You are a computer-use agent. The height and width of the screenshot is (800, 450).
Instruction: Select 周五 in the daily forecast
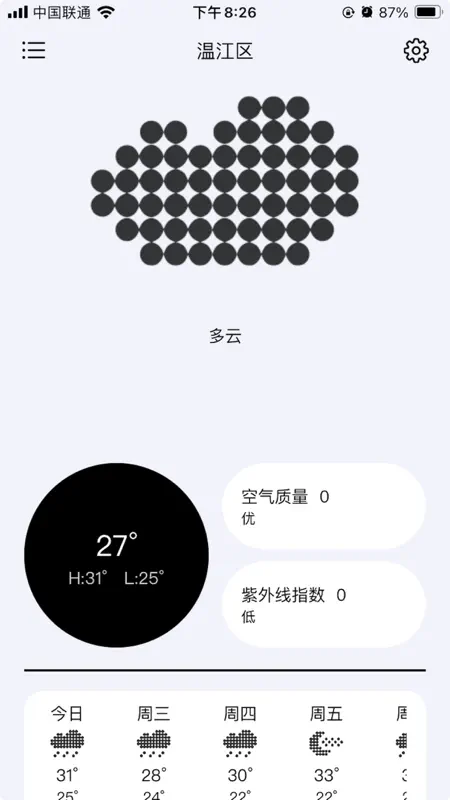tap(326, 714)
